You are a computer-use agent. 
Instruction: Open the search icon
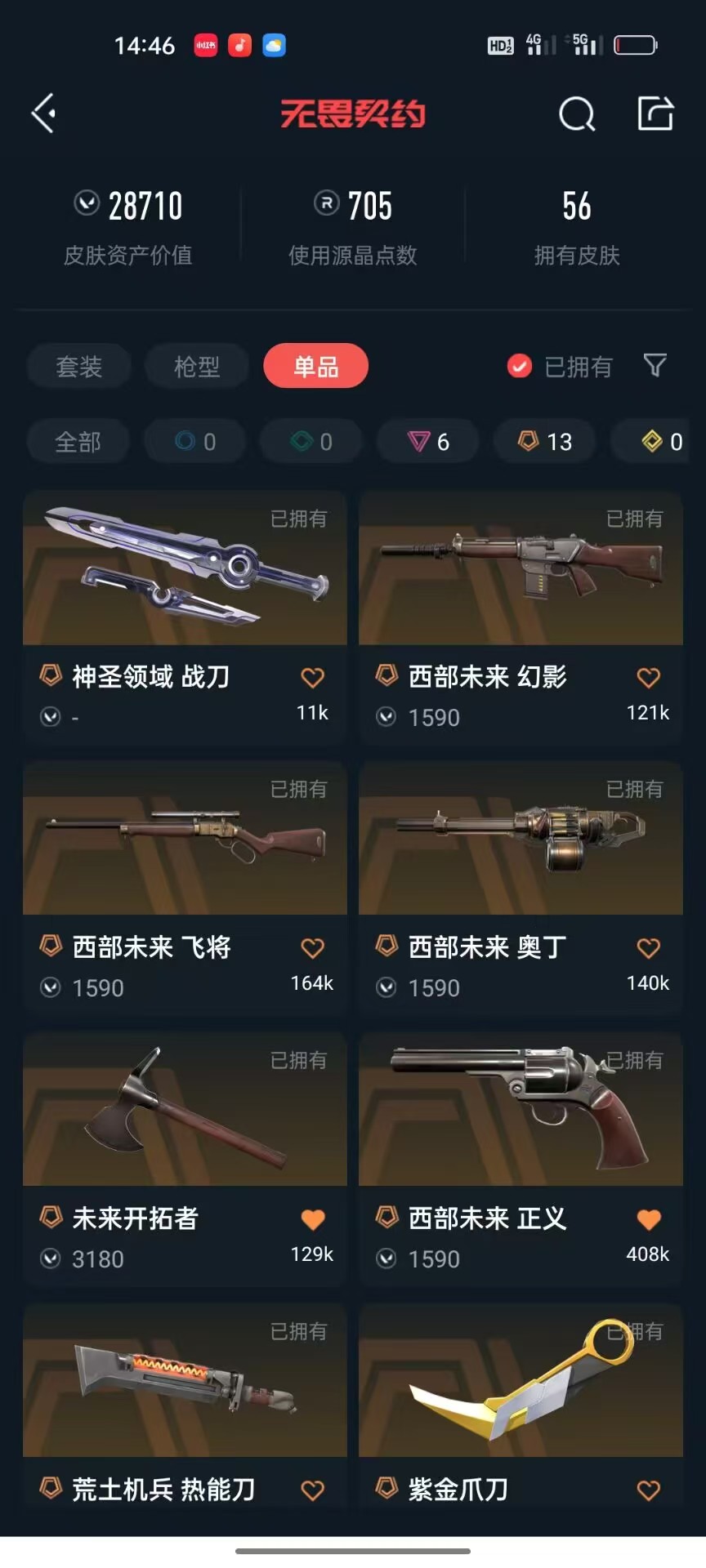click(x=577, y=114)
